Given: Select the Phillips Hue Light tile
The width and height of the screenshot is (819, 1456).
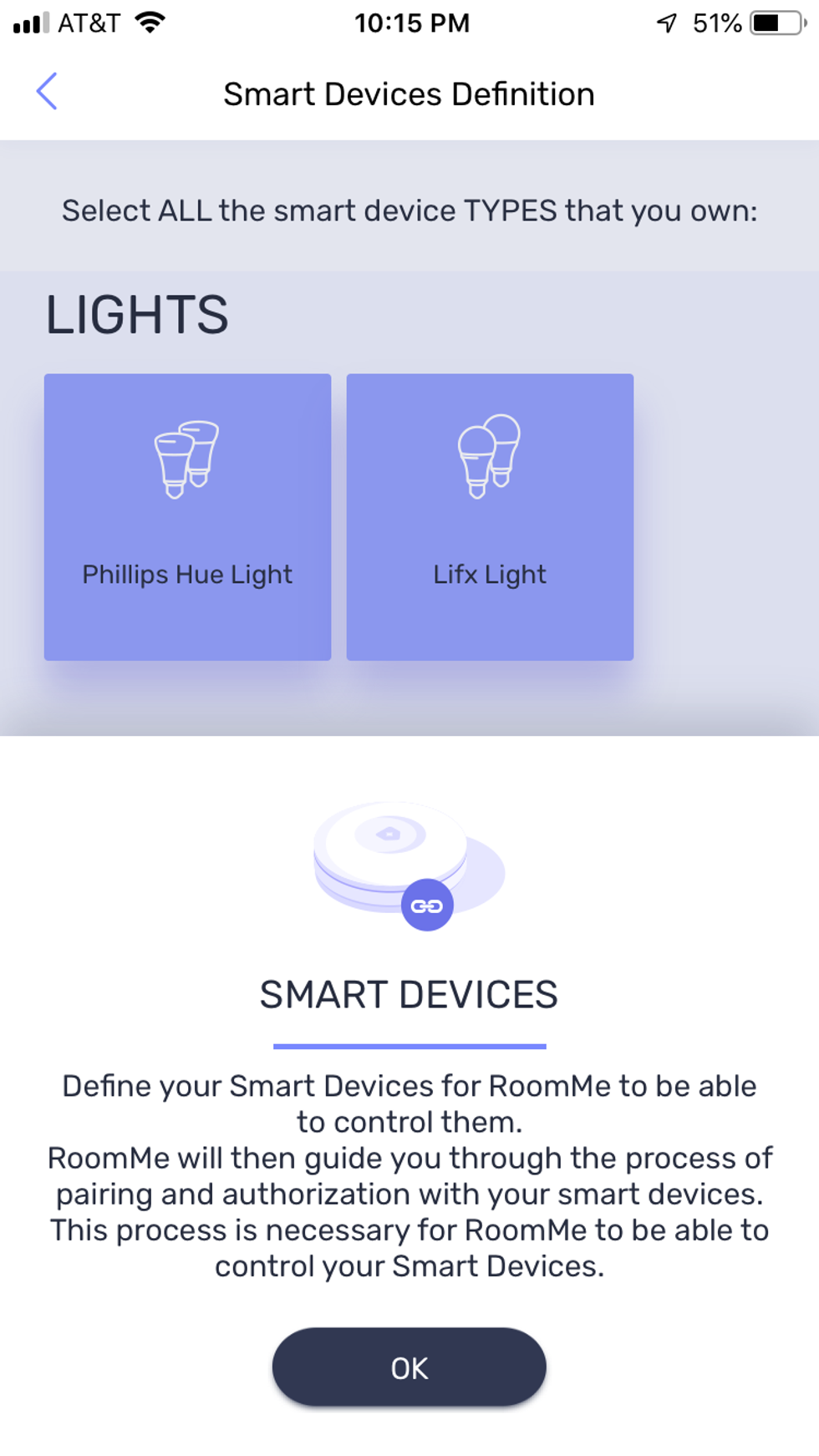Looking at the screenshot, I should 187,517.
